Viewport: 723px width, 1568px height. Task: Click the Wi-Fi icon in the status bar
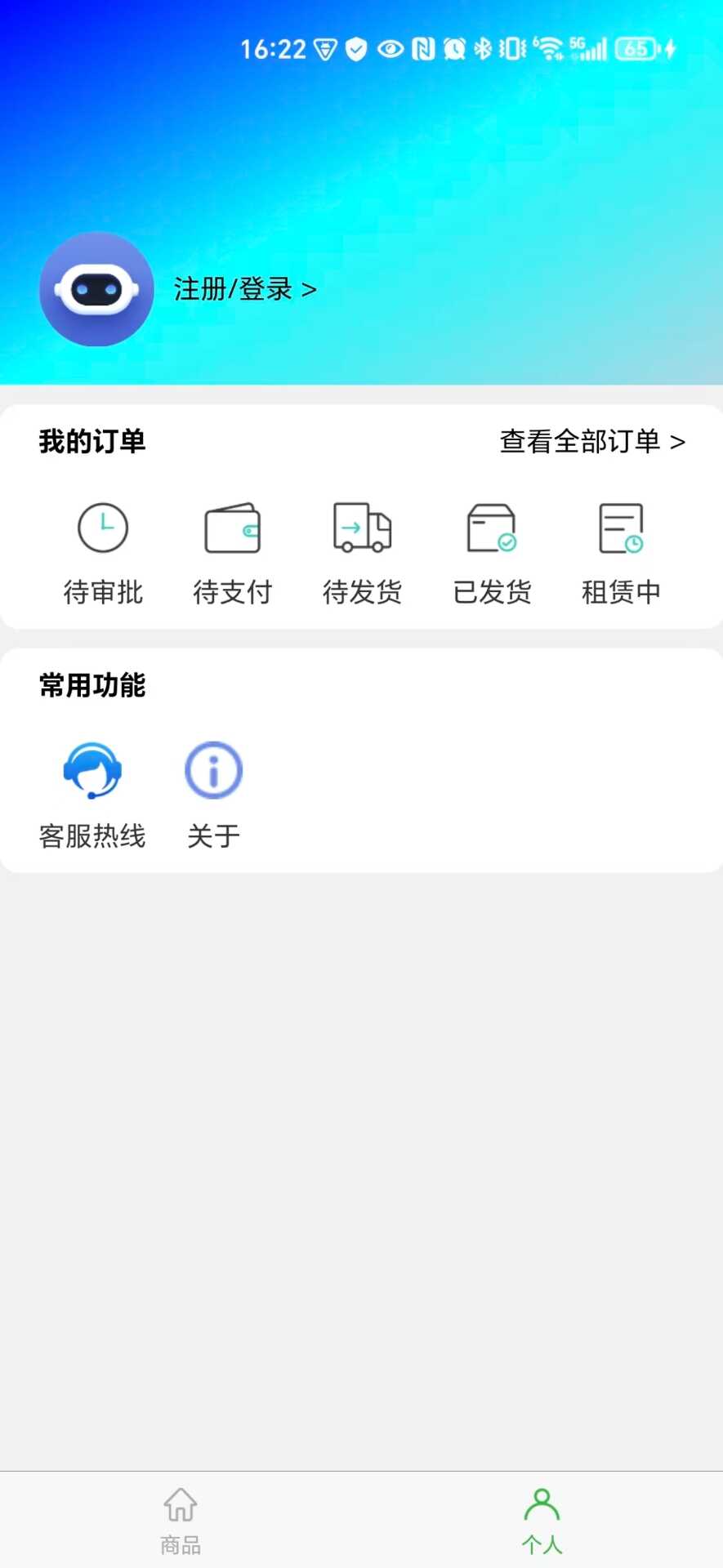pyautogui.click(x=551, y=47)
